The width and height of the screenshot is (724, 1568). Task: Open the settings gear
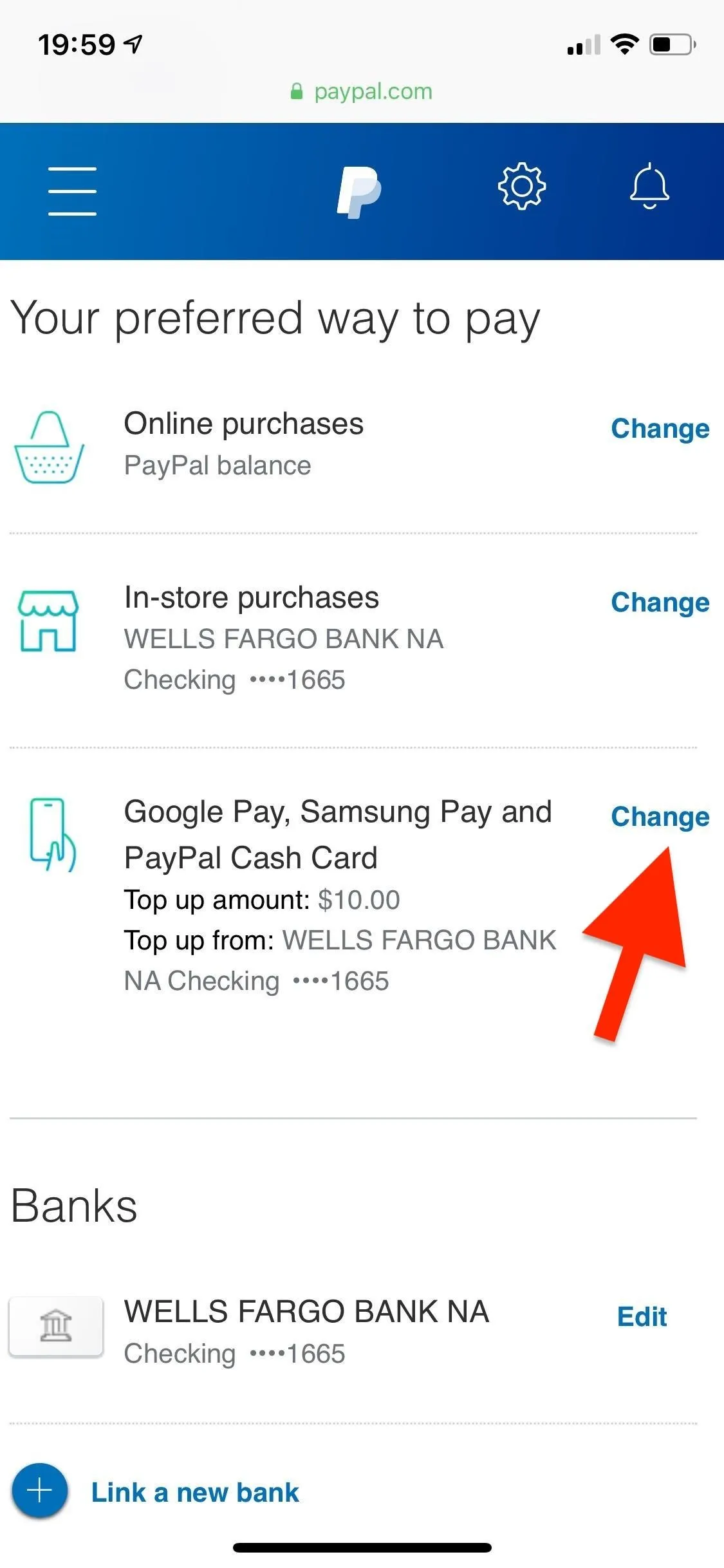522,186
